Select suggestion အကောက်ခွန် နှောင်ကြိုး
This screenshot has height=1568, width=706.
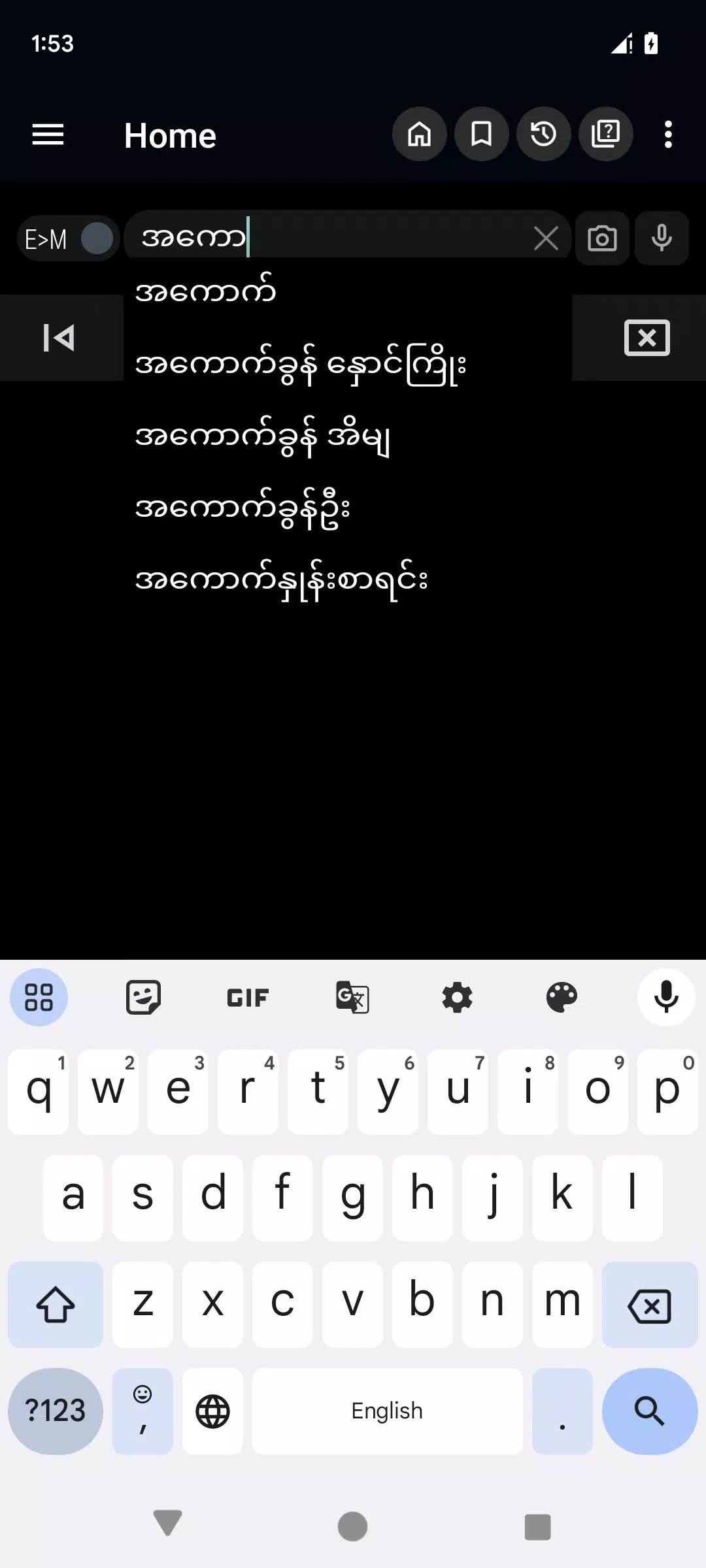click(x=301, y=365)
